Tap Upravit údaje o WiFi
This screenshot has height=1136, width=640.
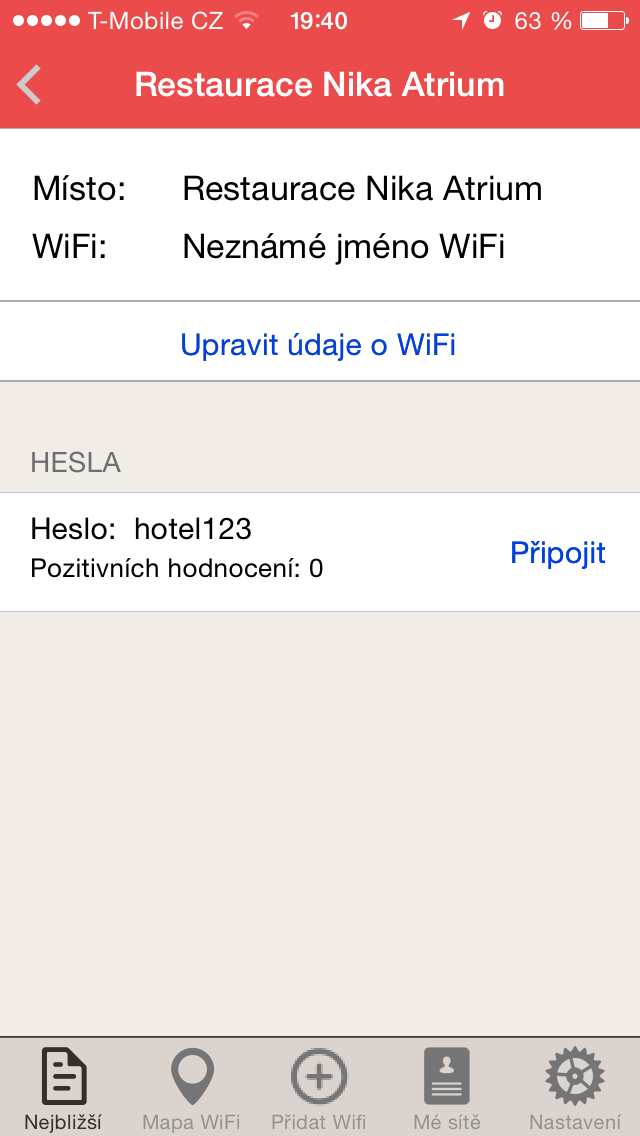pyautogui.click(x=318, y=345)
